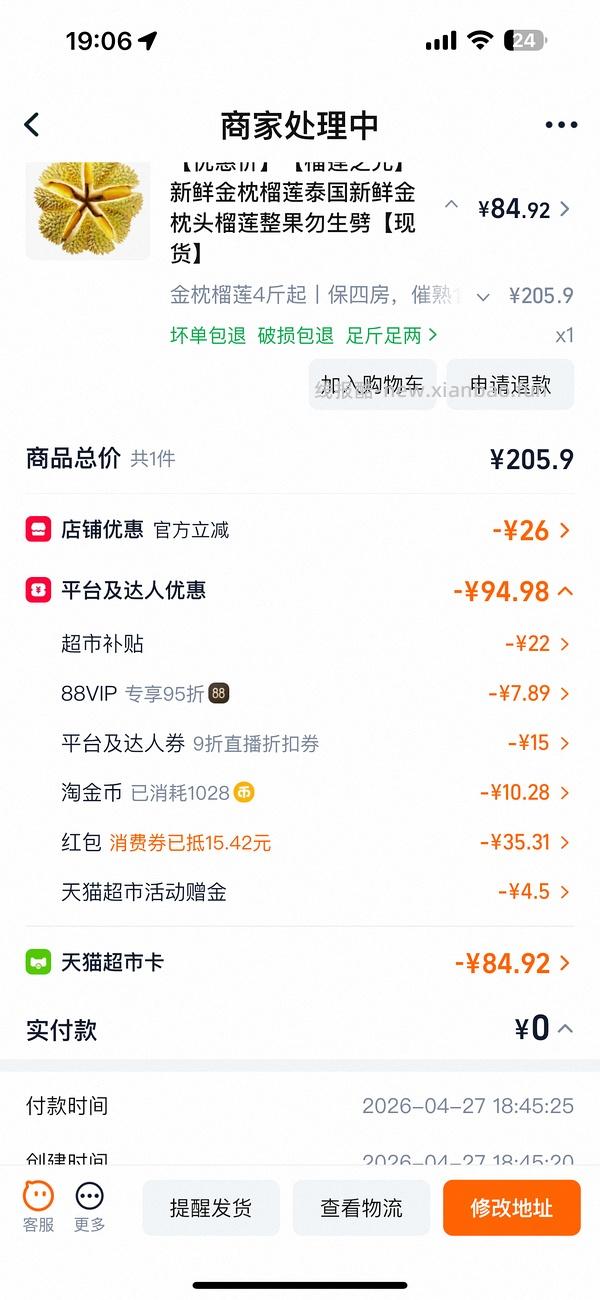Open 店铺优惠 官方立减 details
Screen dimensions: 600x1300
300,530
